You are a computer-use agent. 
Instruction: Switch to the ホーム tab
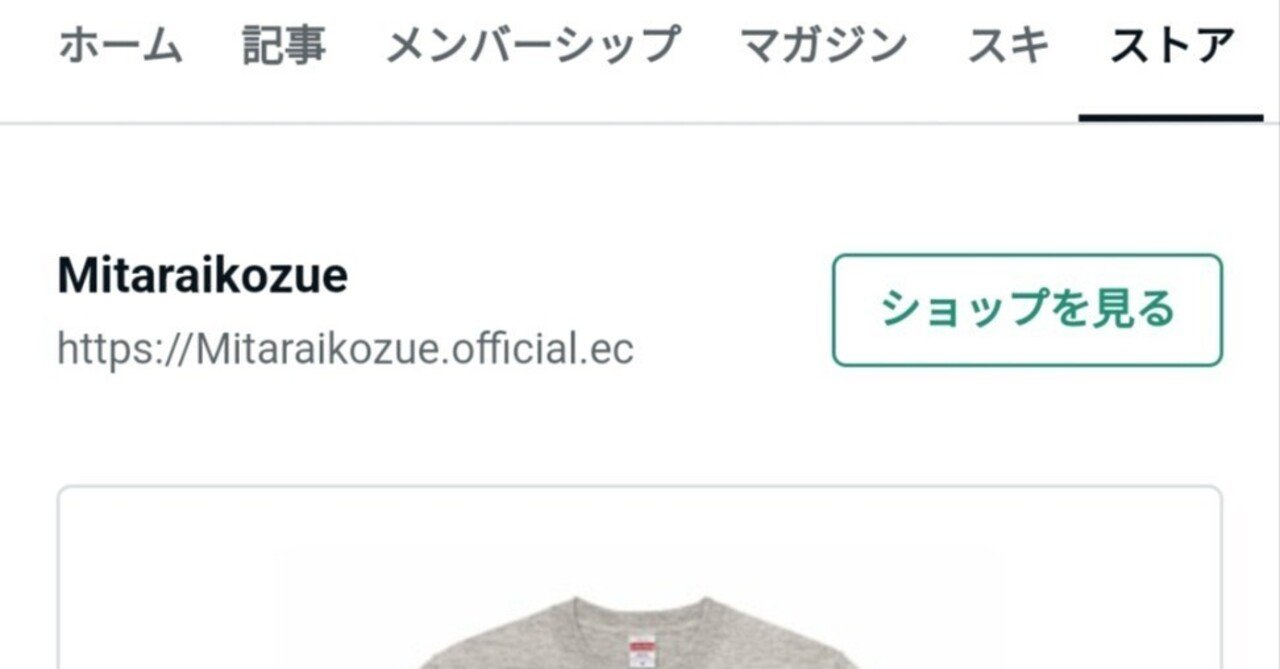click(x=120, y=46)
